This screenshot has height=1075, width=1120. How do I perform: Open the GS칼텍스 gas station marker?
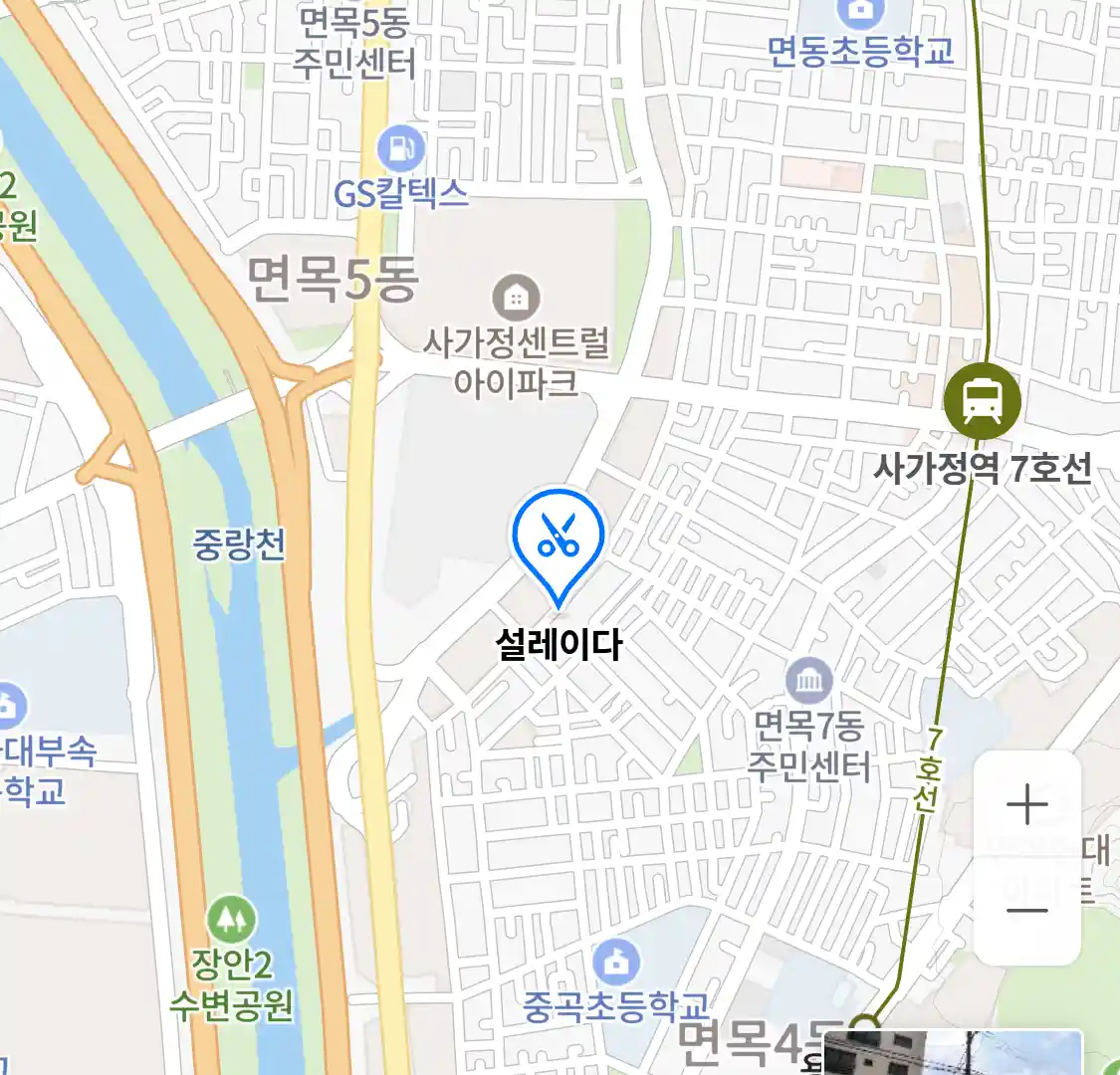click(401, 150)
